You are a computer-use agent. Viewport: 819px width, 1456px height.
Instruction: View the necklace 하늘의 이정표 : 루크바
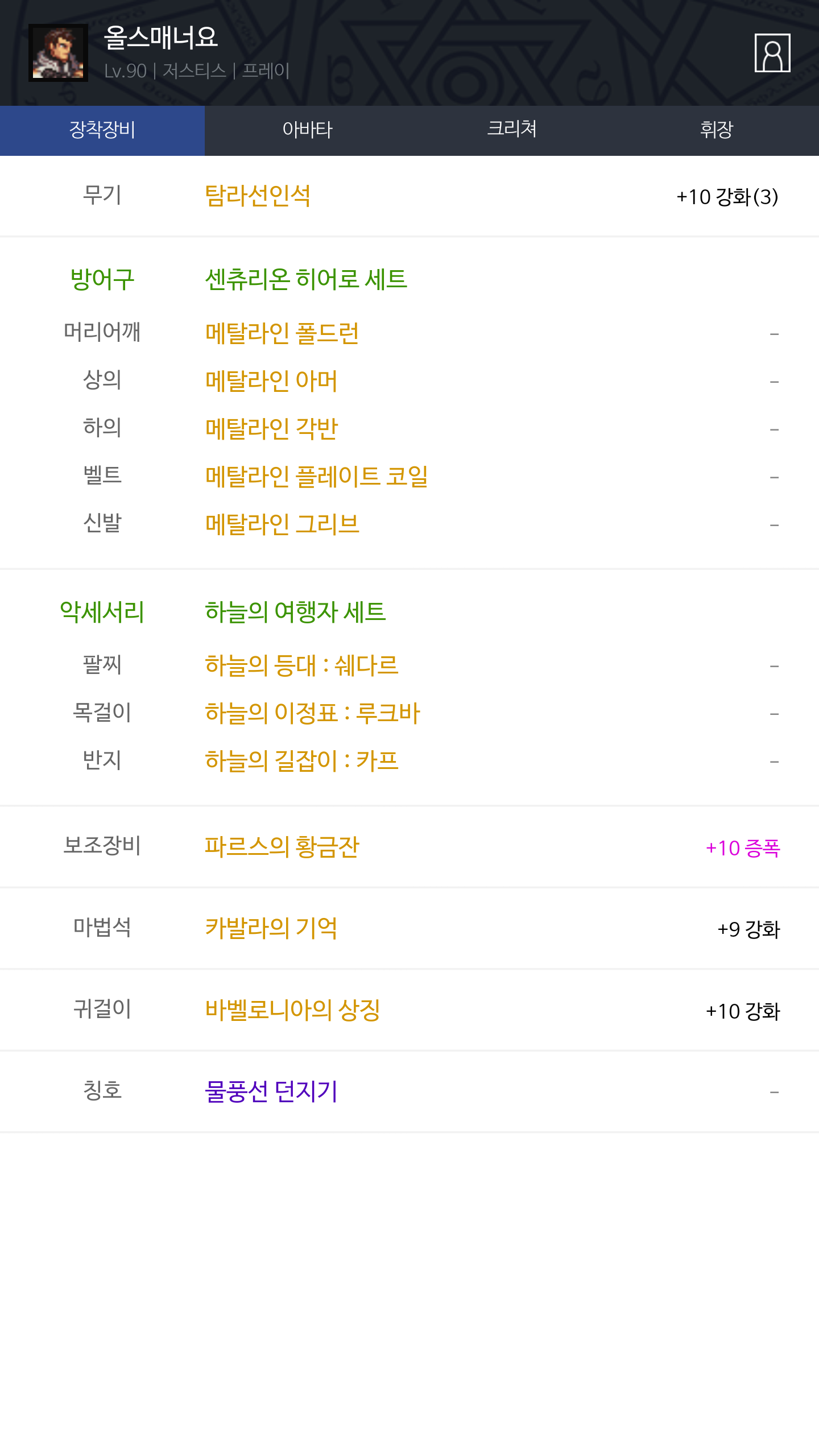[x=312, y=713]
